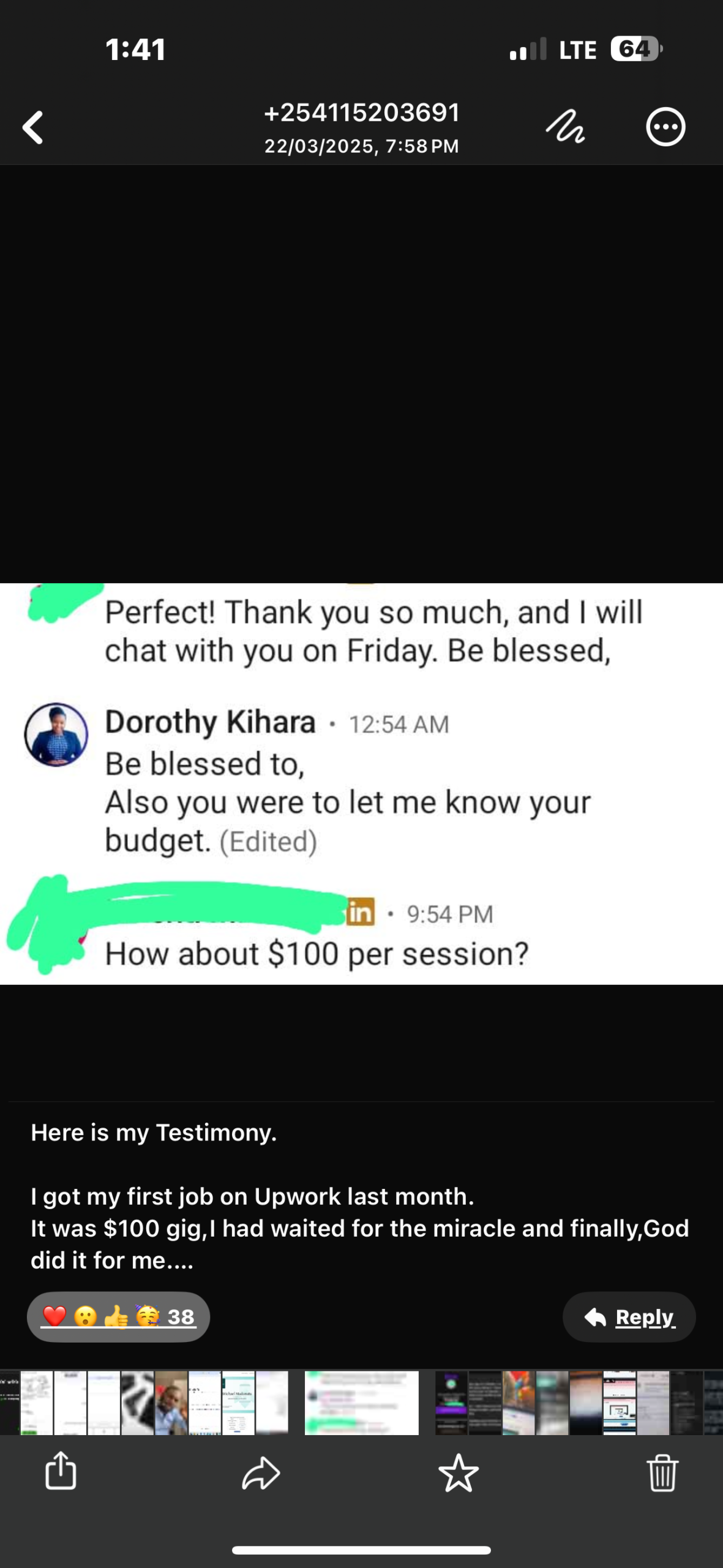Open the share sheet icon
This screenshot has height=1568, width=723.
[x=61, y=1471]
